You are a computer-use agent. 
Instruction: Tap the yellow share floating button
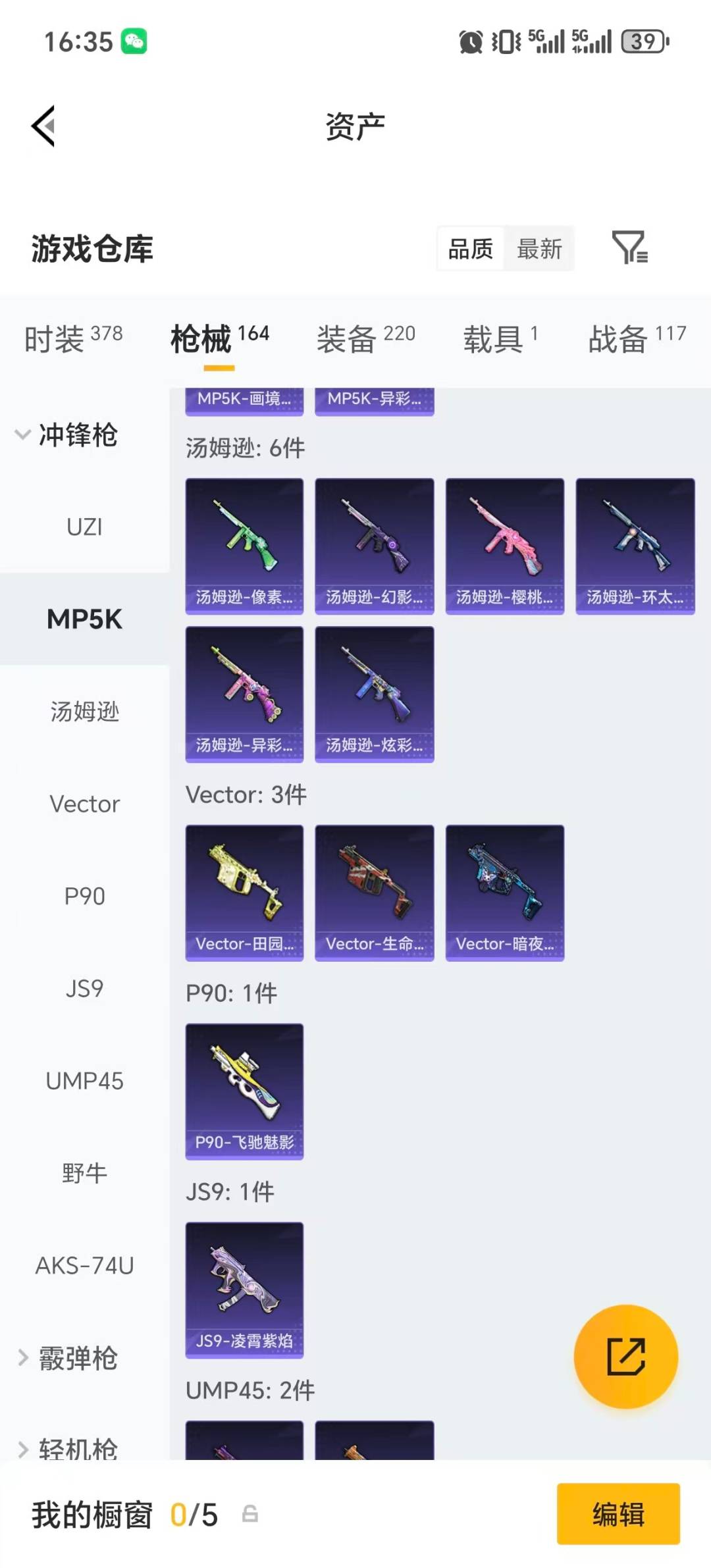(x=625, y=1357)
